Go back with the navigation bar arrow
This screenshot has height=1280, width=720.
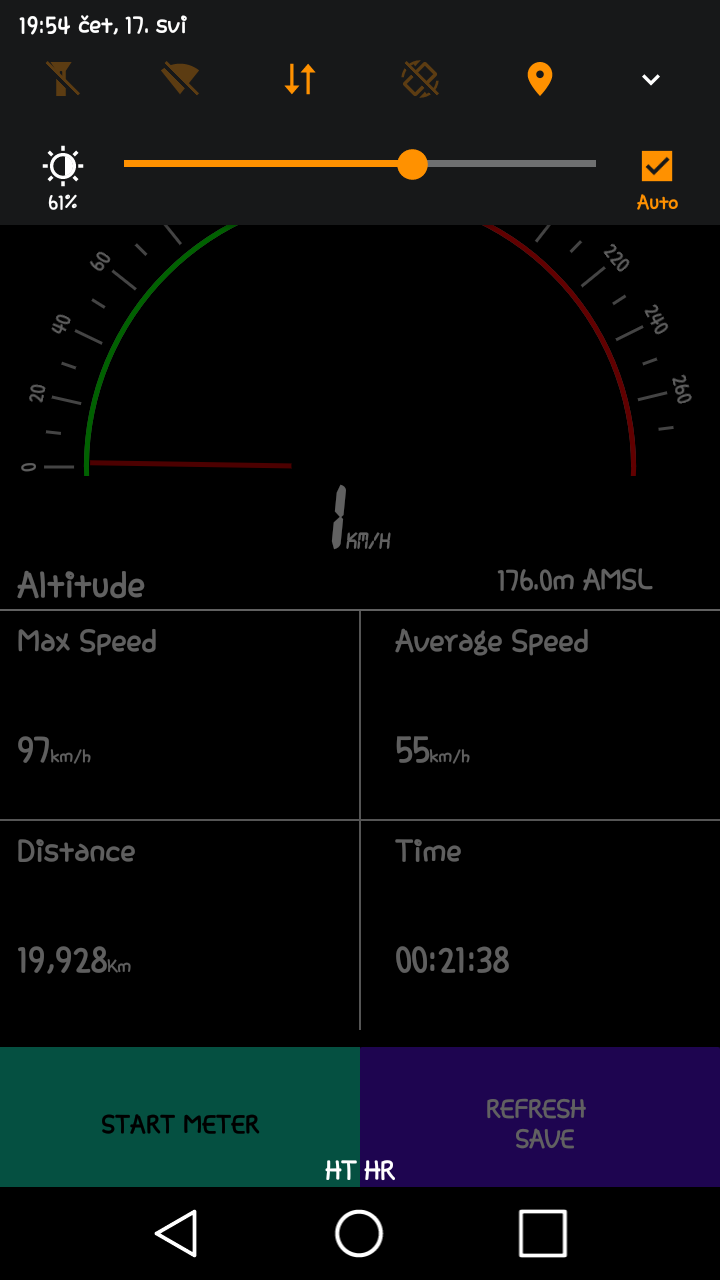click(177, 1233)
